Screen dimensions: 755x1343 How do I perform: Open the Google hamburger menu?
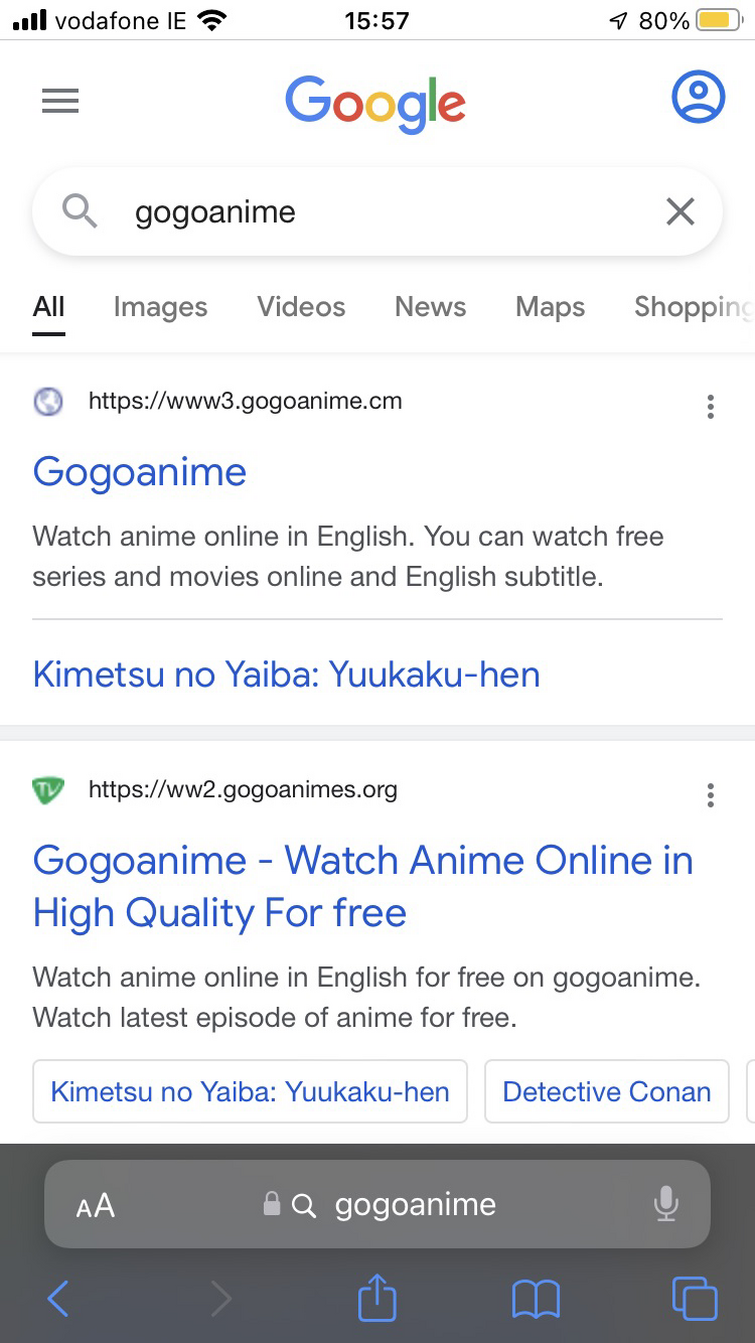(x=61, y=100)
